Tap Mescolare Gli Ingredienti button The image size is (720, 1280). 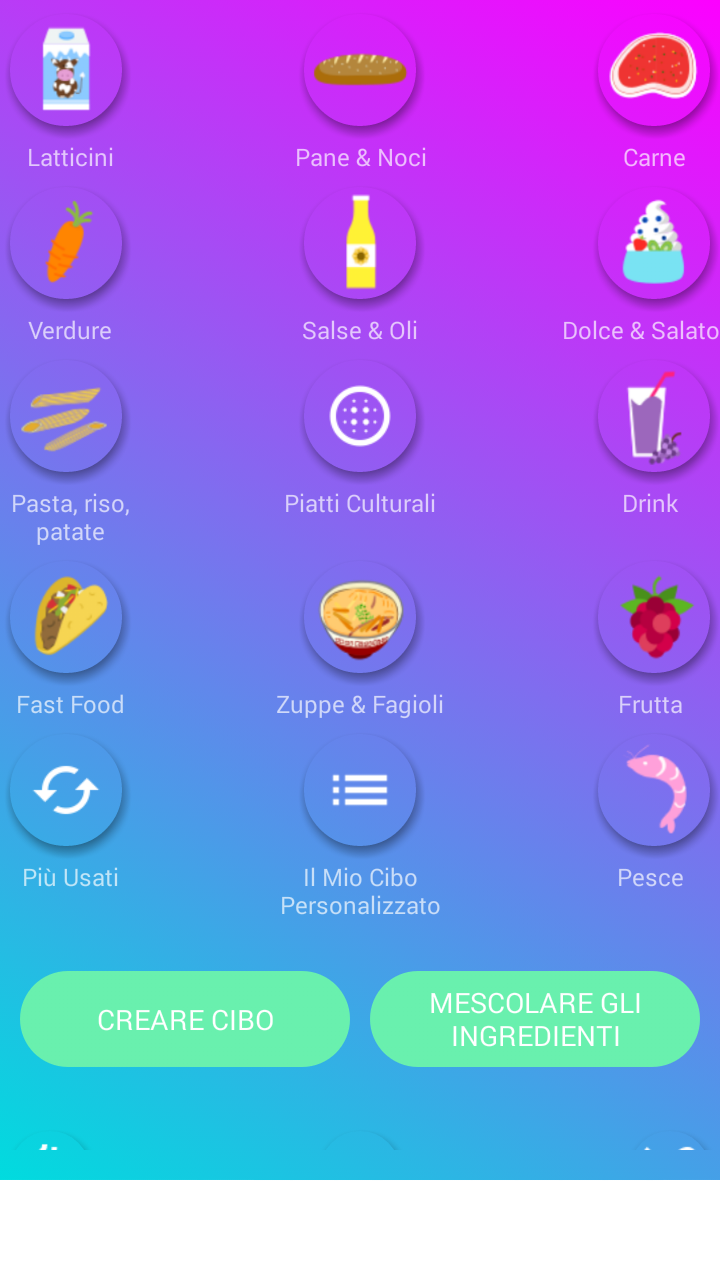(x=535, y=1019)
